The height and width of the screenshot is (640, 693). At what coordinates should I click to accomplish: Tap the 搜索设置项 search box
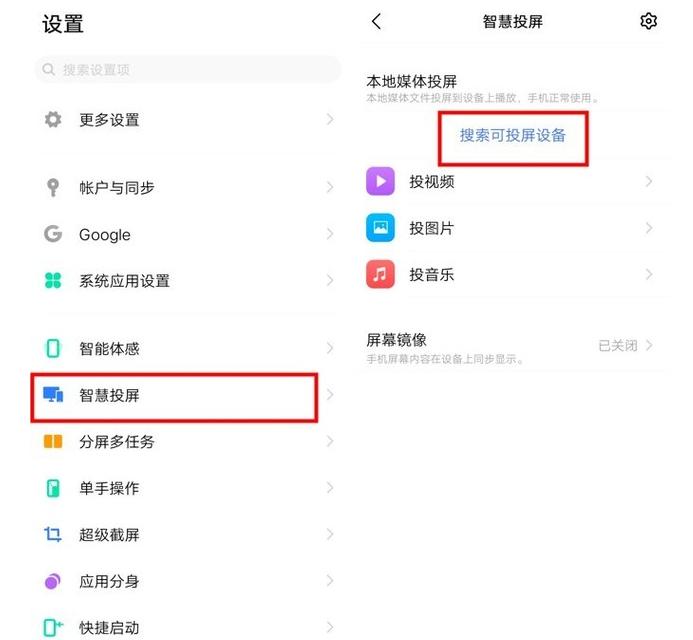pyautogui.click(x=188, y=69)
